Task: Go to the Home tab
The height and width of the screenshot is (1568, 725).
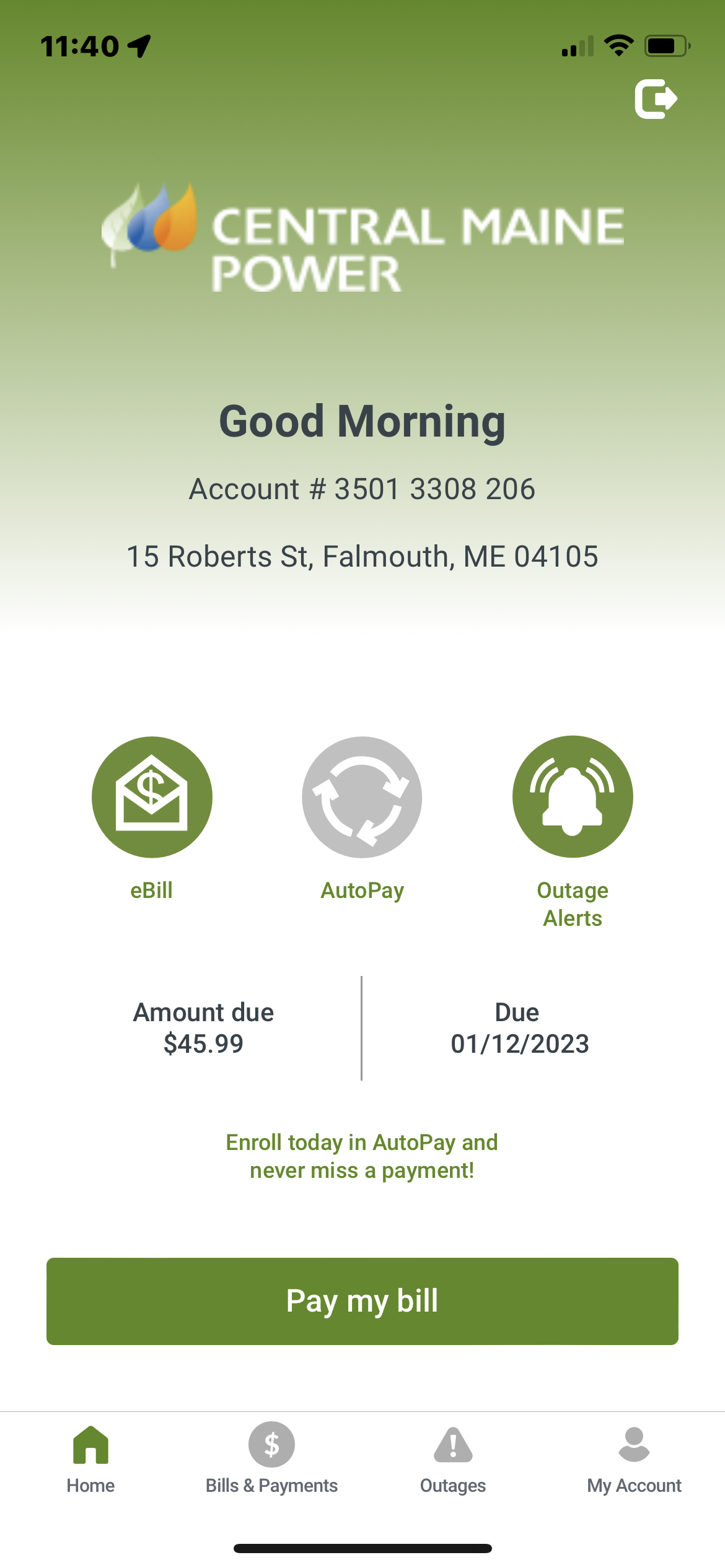Action: pyautogui.click(x=90, y=1458)
